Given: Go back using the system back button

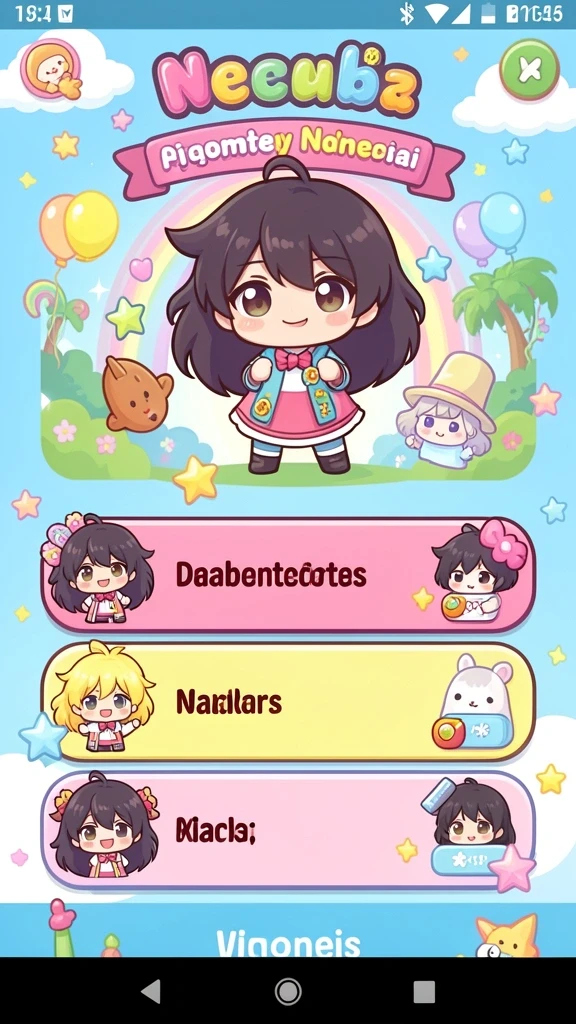Looking at the screenshot, I should coord(151,991).
